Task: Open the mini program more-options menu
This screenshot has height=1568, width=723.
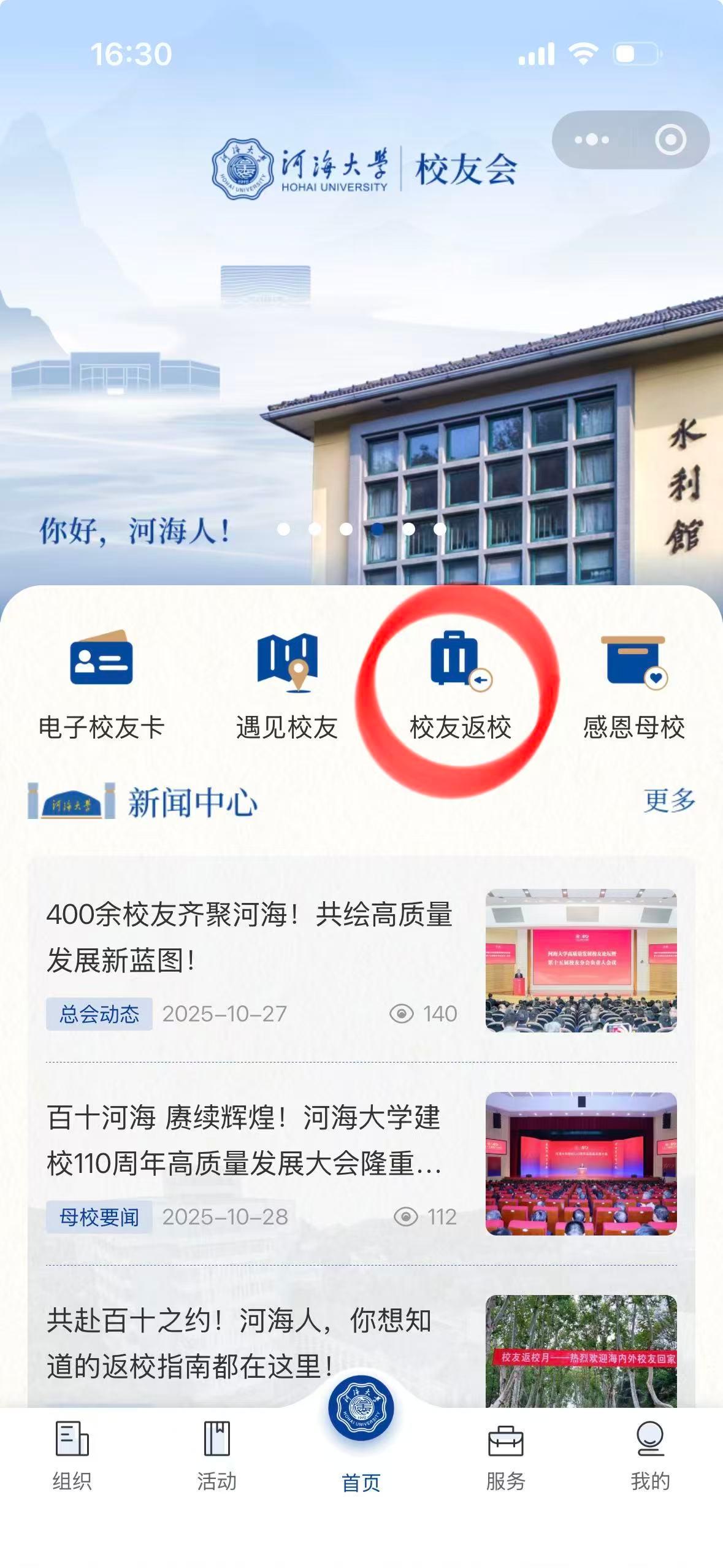Action: [x=591, y=140]
